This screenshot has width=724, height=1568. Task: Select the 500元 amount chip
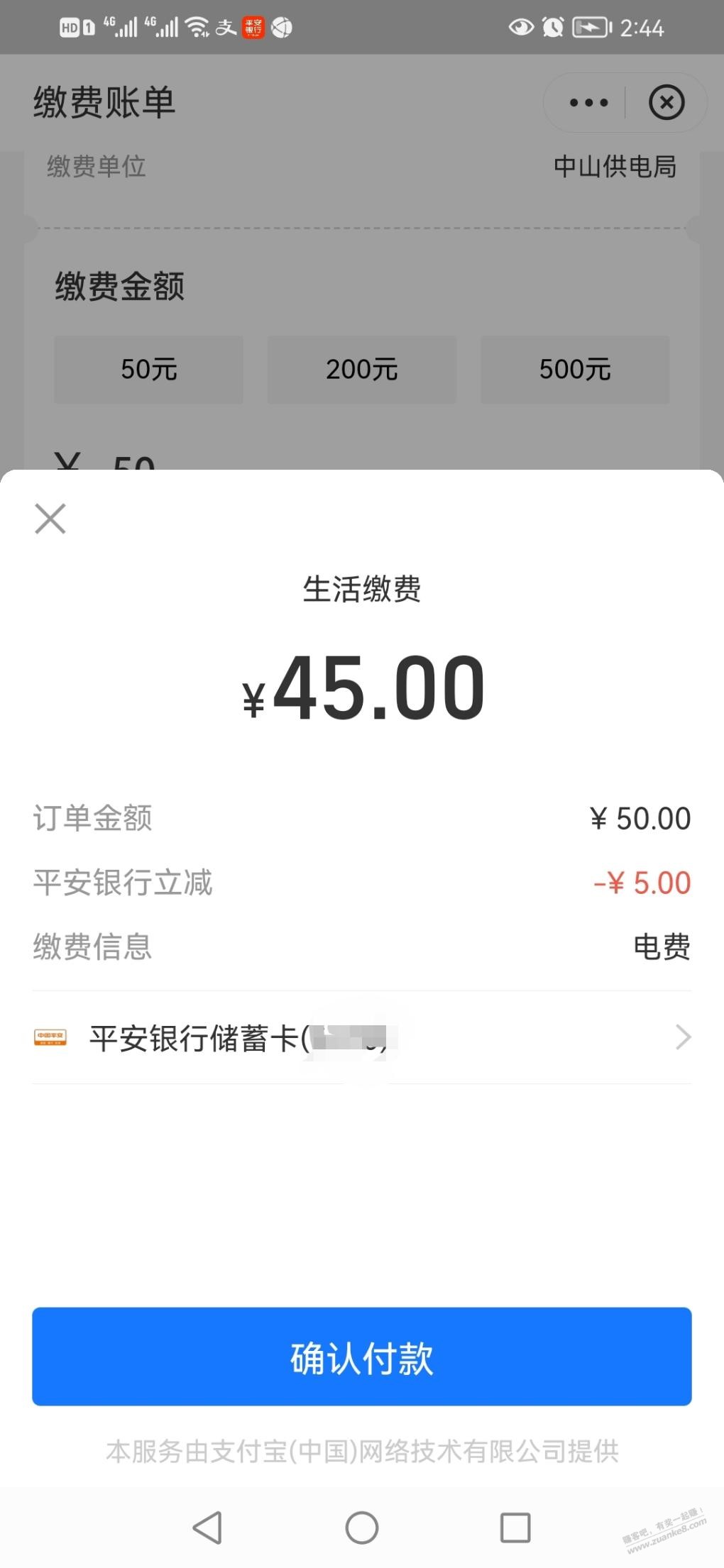click(x=575, y=370)
